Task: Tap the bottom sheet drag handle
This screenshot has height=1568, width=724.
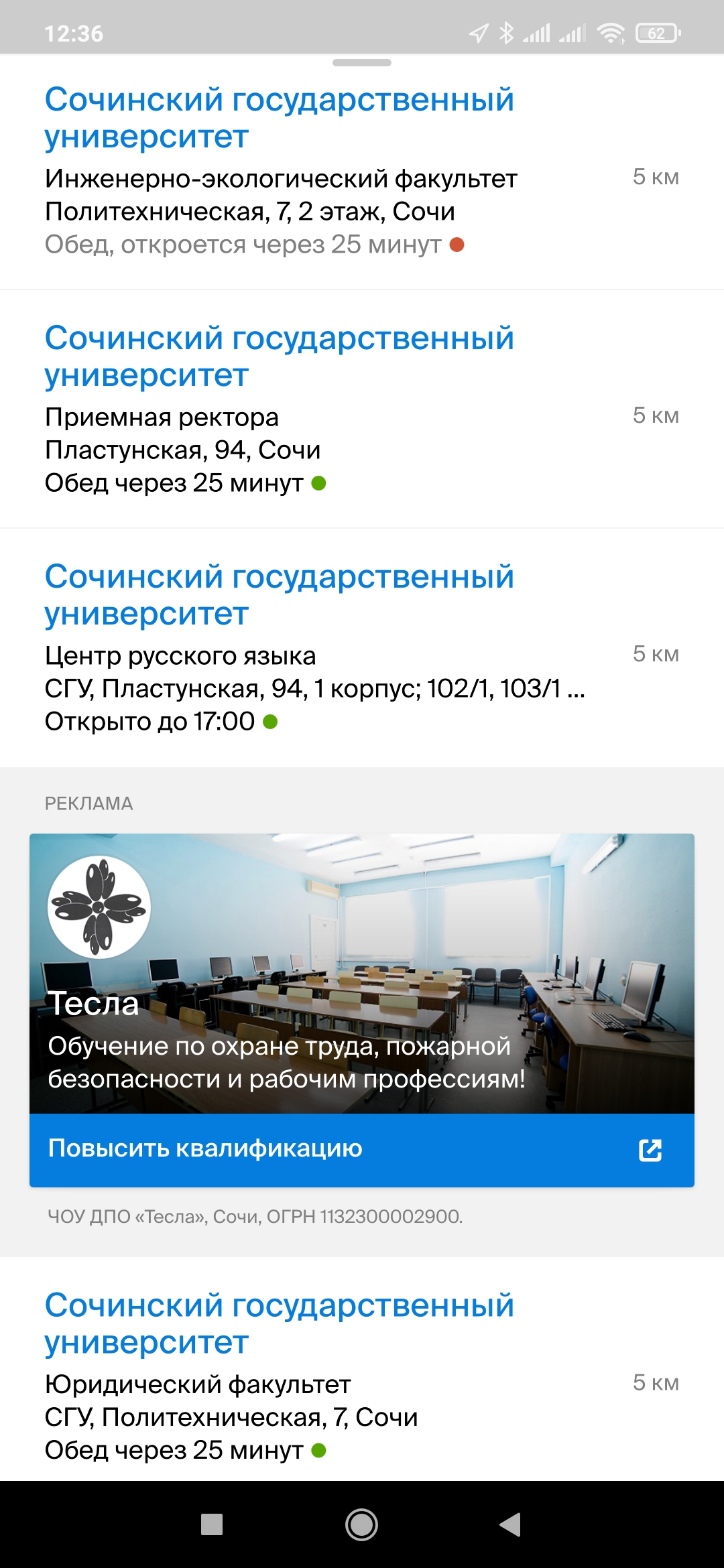Action: (x=362, y=63)
